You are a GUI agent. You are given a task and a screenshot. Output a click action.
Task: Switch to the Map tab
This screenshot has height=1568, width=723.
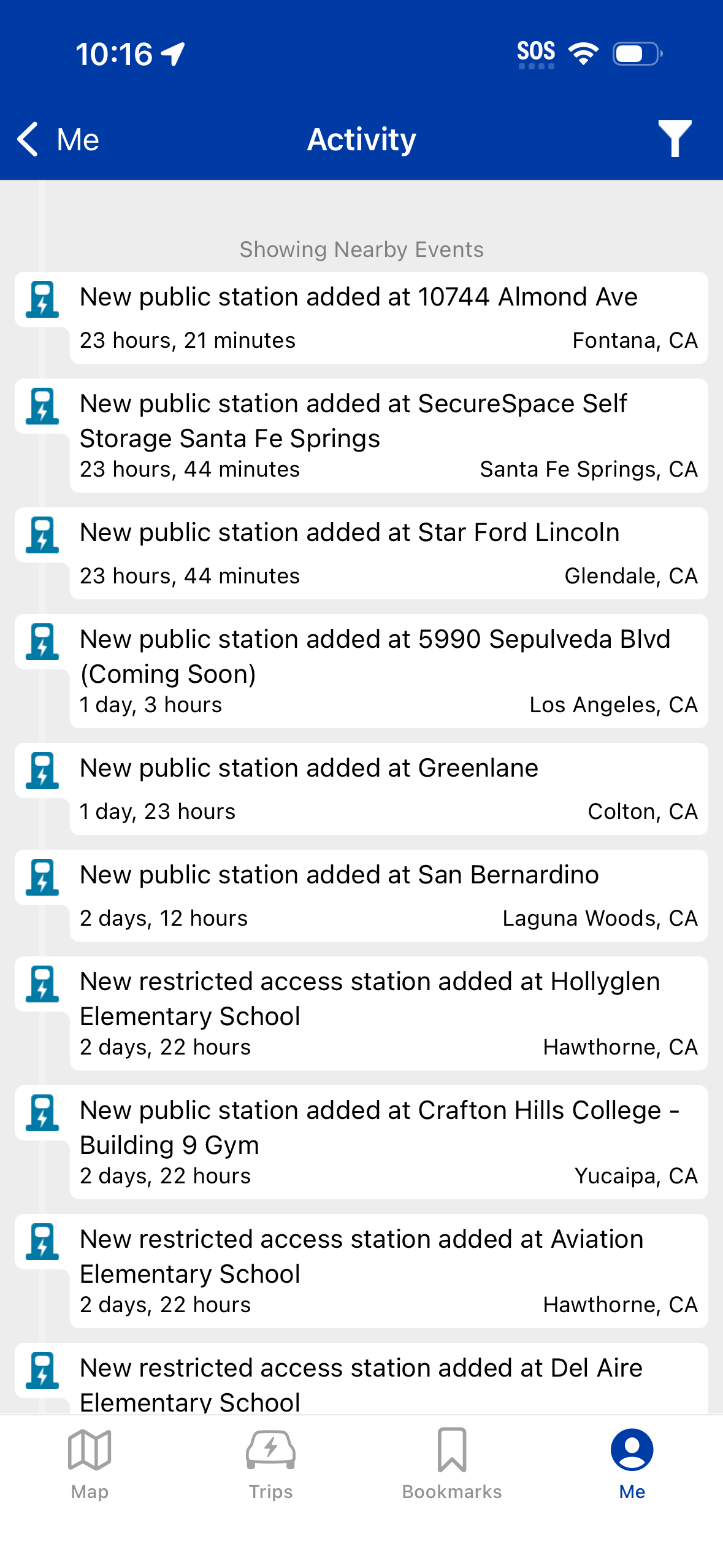pyautogui.click(x=90, y=1464)
